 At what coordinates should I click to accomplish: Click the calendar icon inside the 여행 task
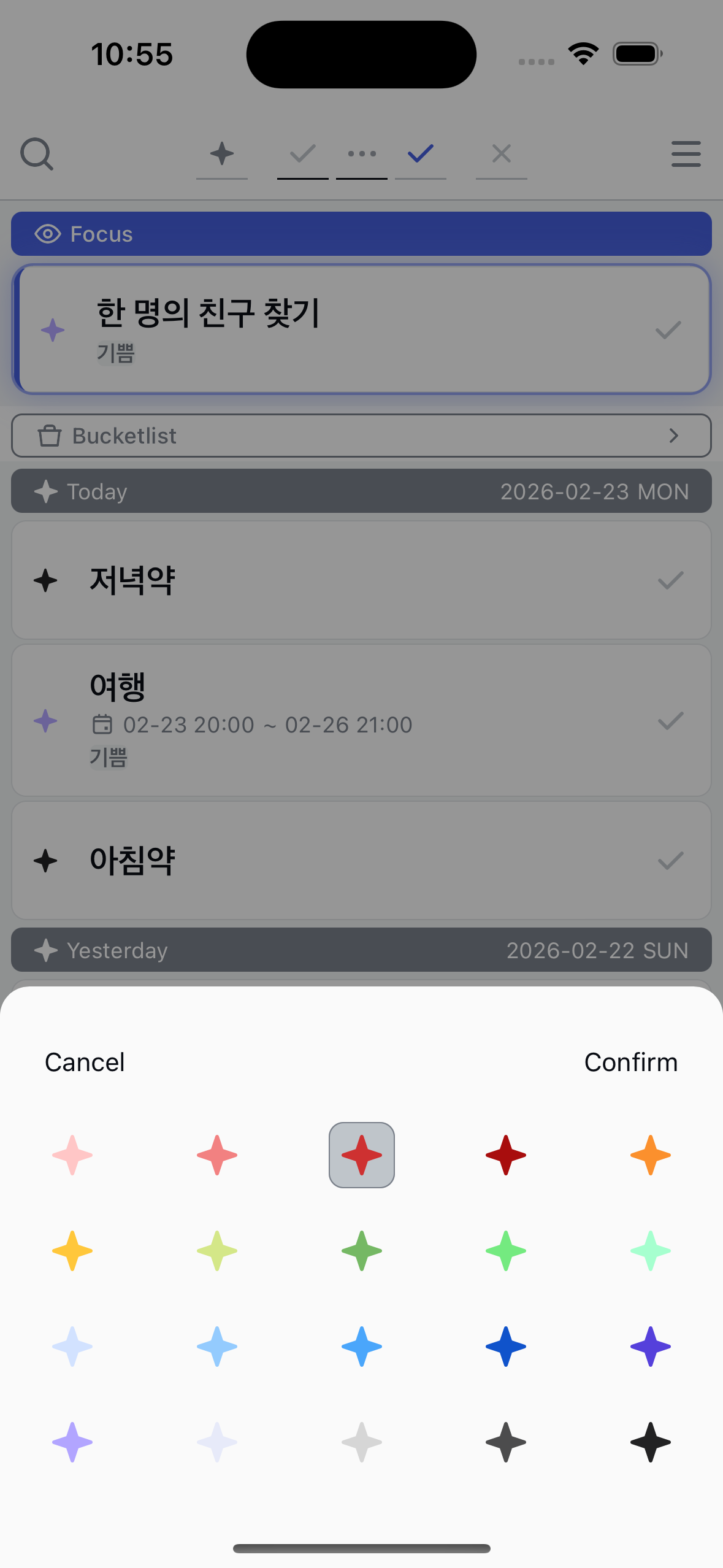(103, 724)
